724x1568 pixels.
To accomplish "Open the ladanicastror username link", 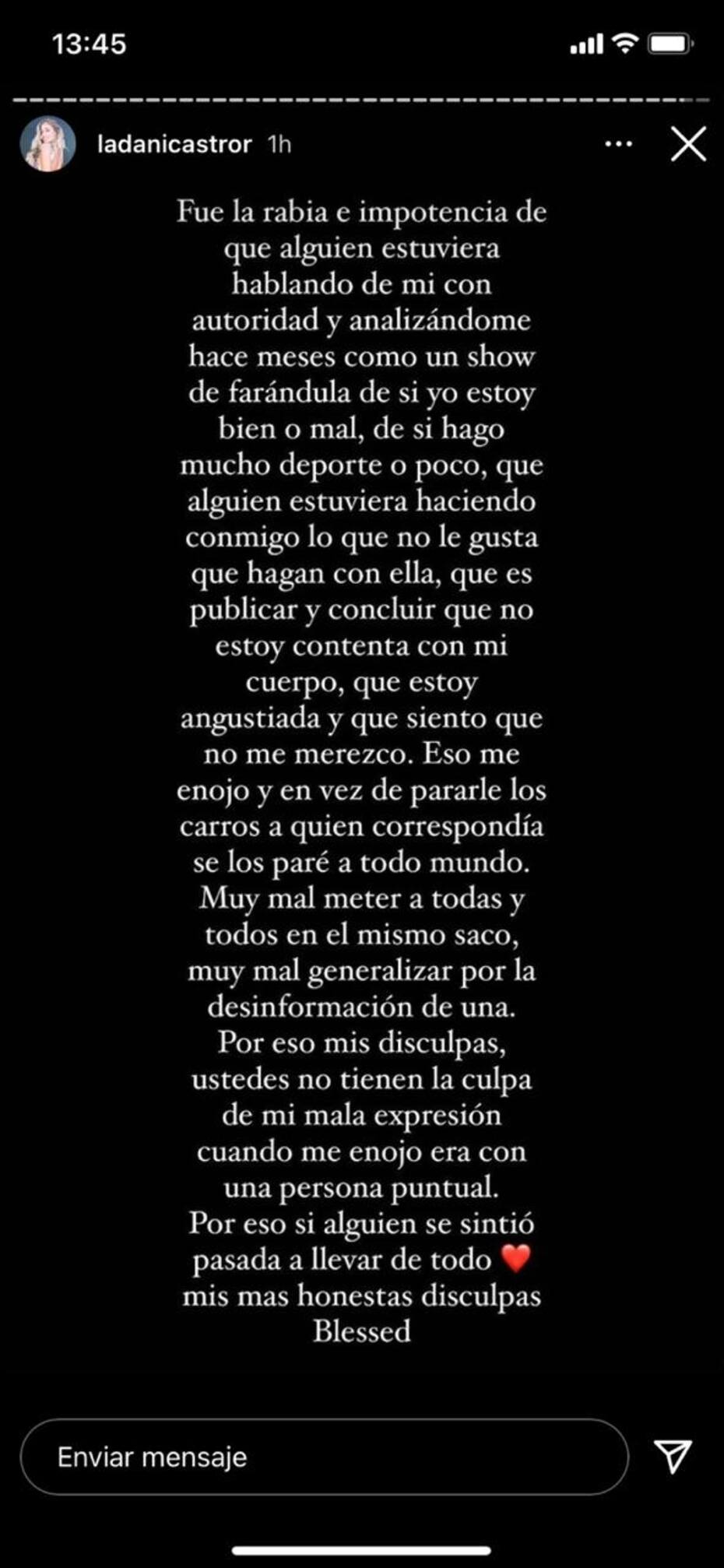I will pyautogui.click(x=174, y=145).
